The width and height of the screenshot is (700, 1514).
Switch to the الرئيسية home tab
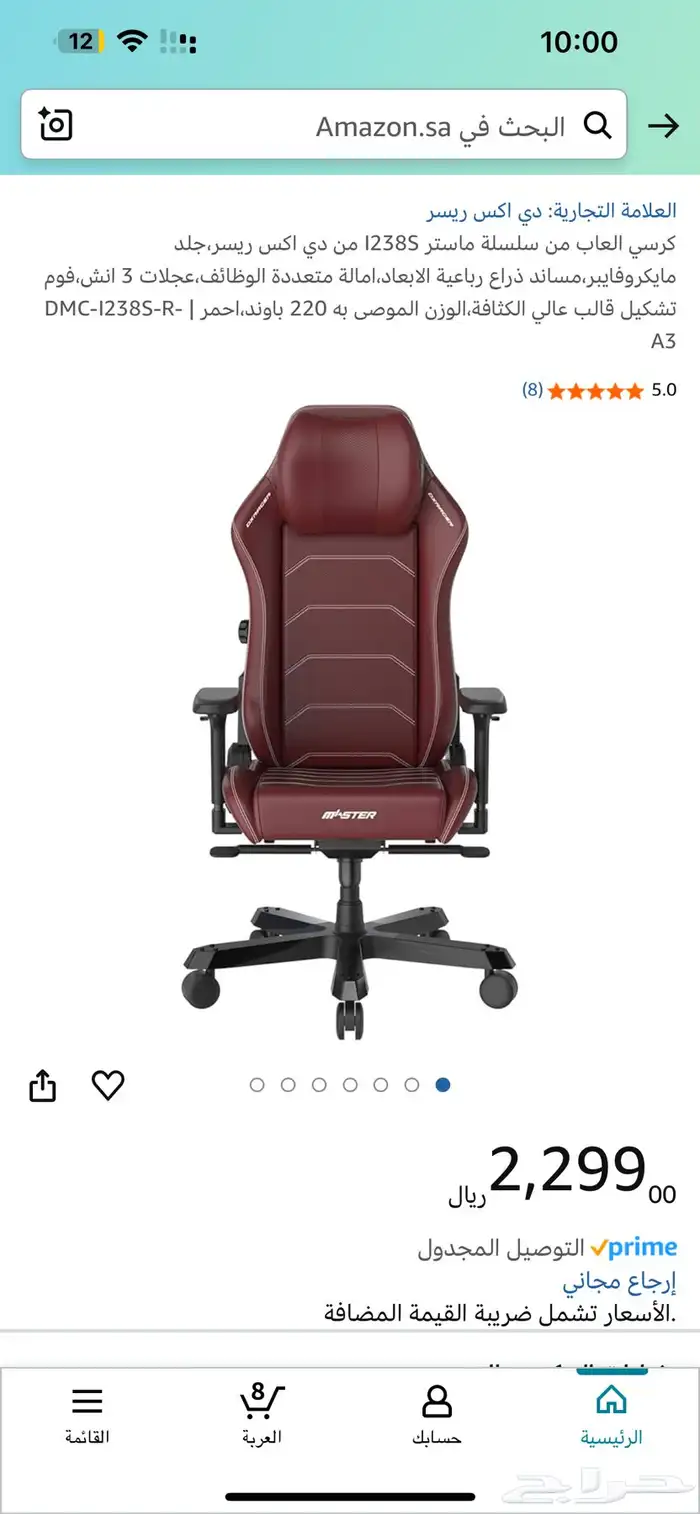click(x=611, y=1415)
